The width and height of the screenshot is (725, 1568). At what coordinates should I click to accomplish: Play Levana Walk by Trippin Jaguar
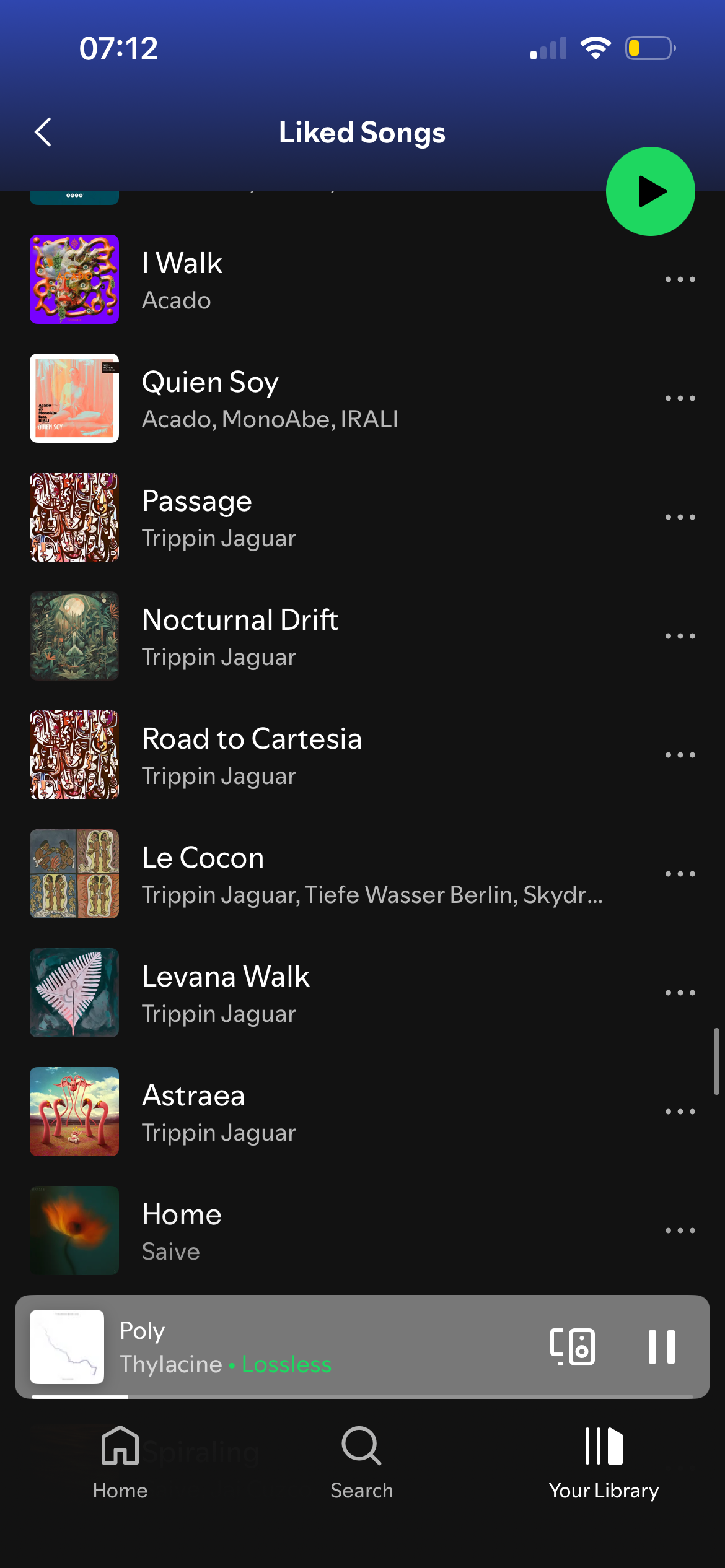310,993
